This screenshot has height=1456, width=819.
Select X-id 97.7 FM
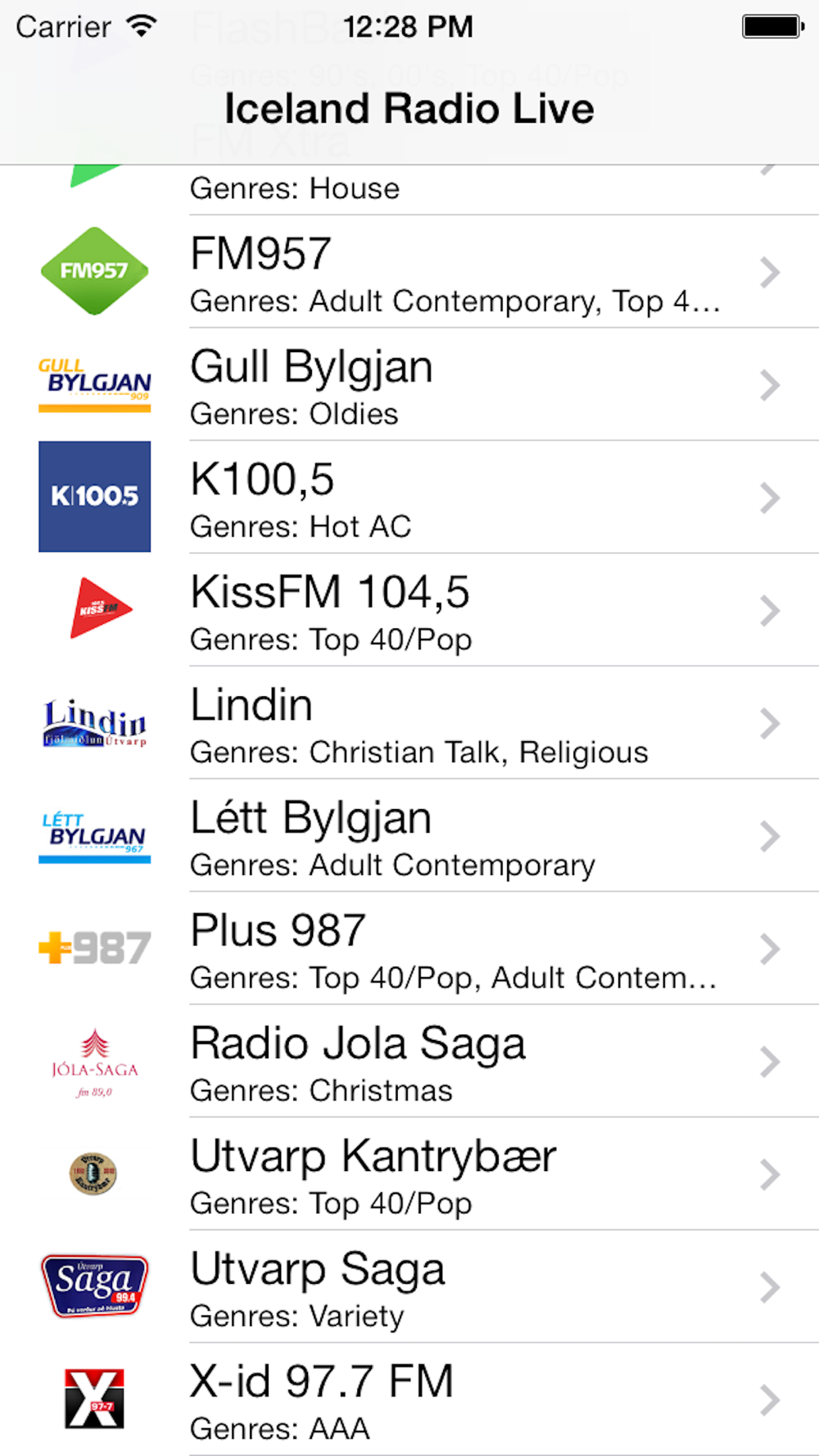click(409, 1400)
